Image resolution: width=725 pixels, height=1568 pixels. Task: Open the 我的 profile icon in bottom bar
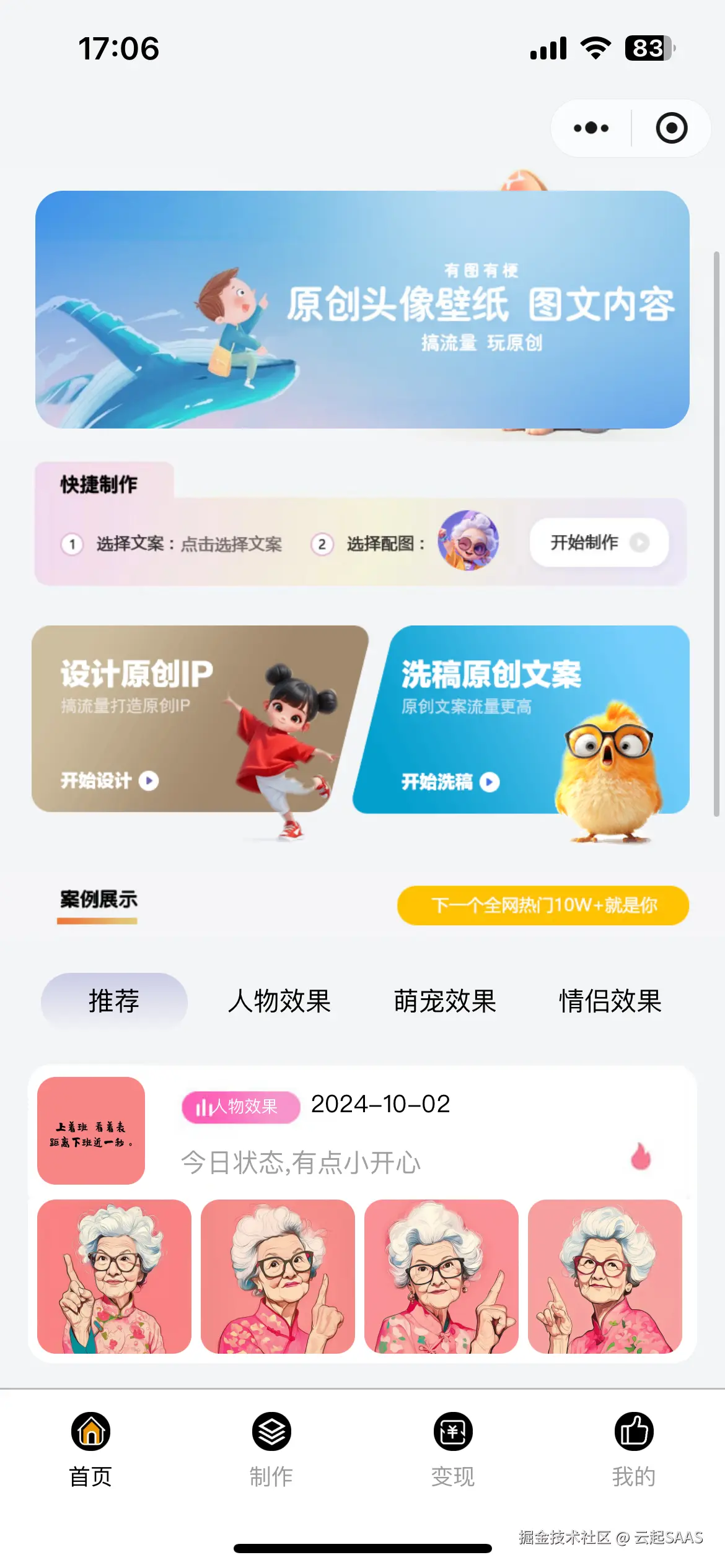634,1431
